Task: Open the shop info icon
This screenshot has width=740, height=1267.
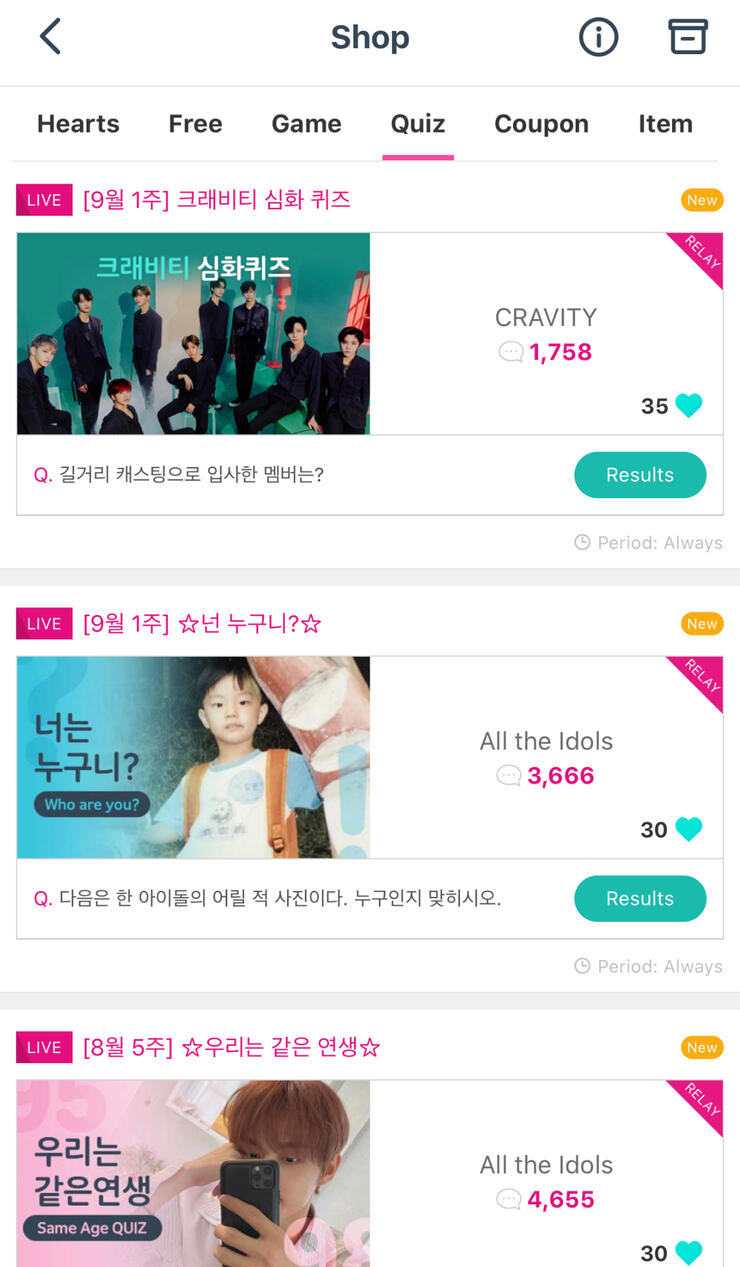Action: [598, 37]
